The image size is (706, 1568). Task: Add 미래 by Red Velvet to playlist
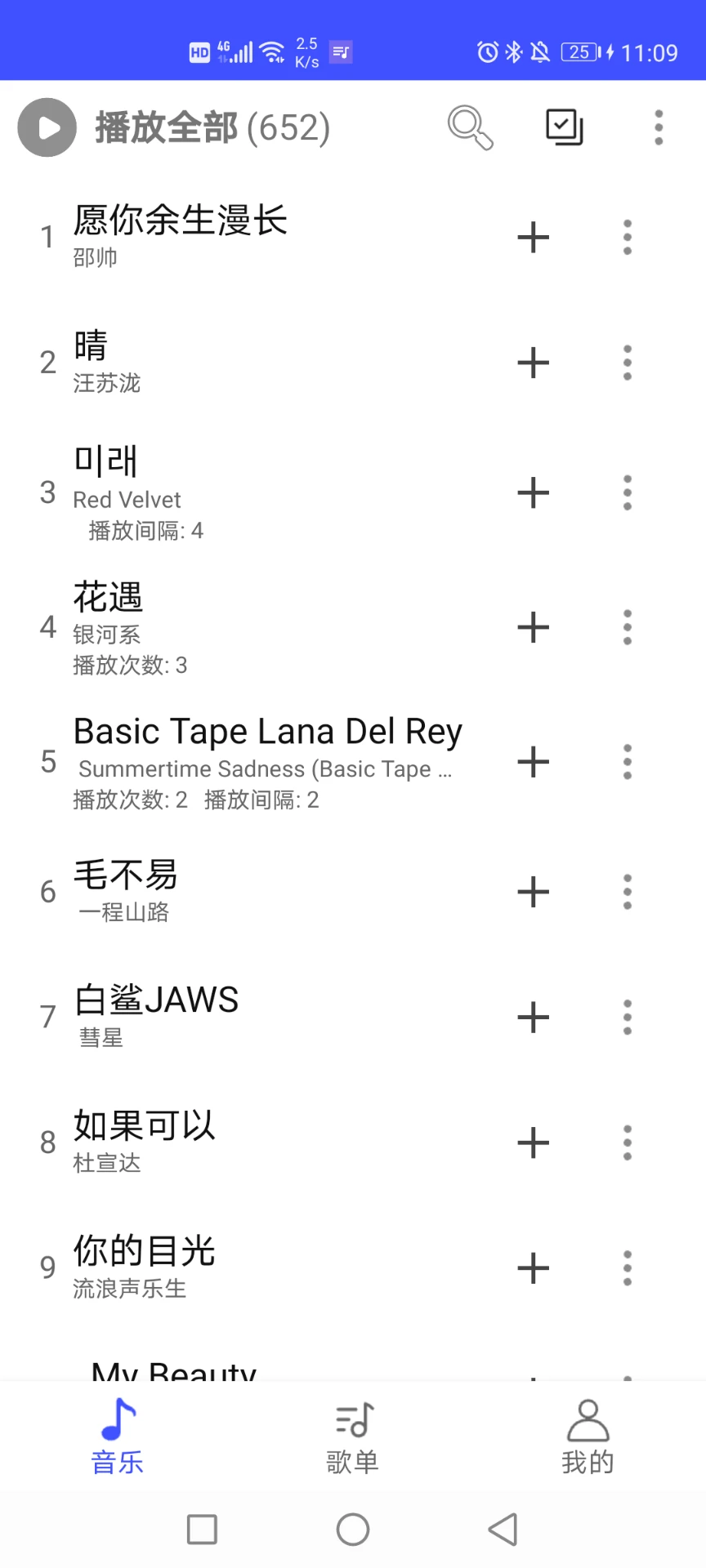533,492
